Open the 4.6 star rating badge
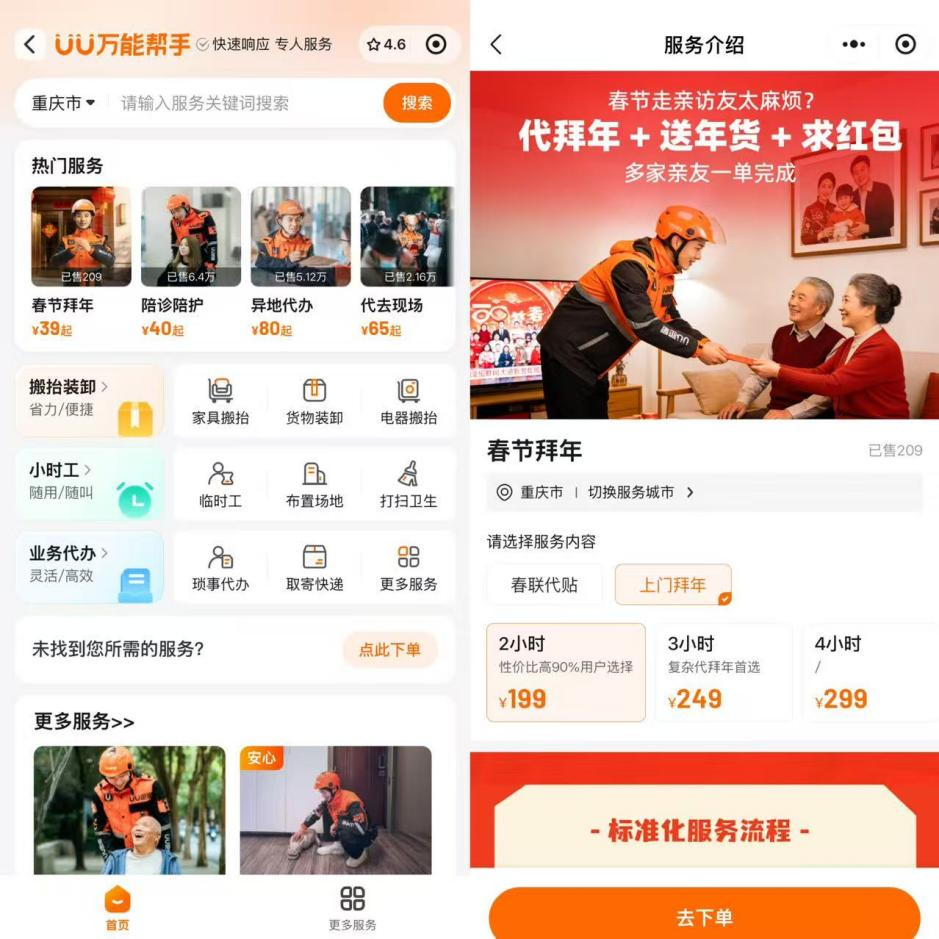 pos(386,45)
